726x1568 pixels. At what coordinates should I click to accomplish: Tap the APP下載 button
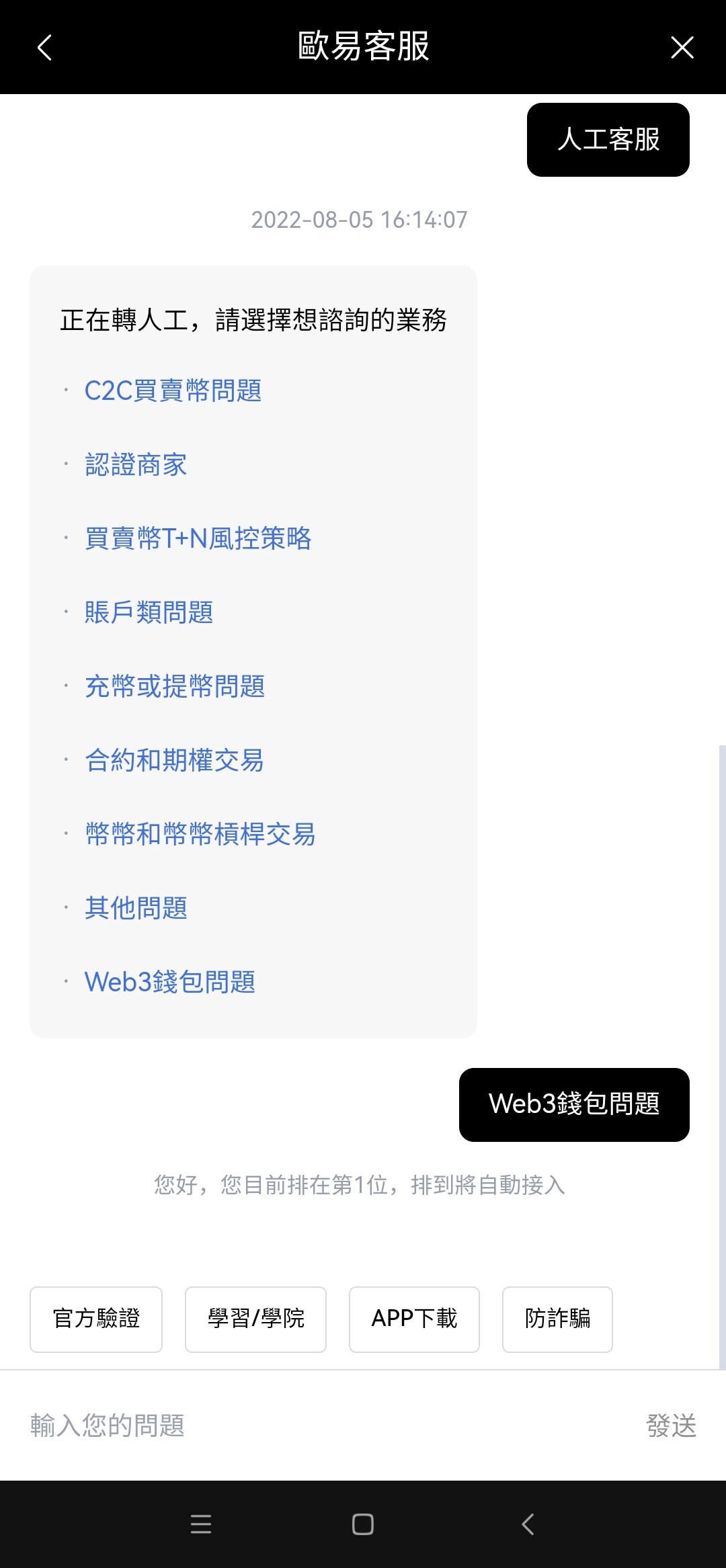tap(414, 1319)
